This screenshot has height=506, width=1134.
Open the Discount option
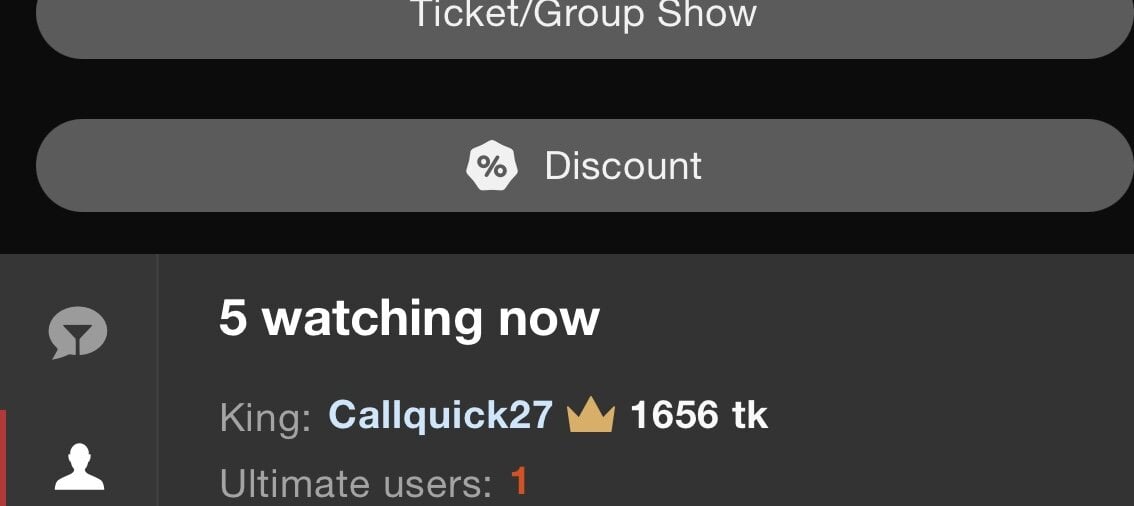pyautogui.click(x=584, y=166)
